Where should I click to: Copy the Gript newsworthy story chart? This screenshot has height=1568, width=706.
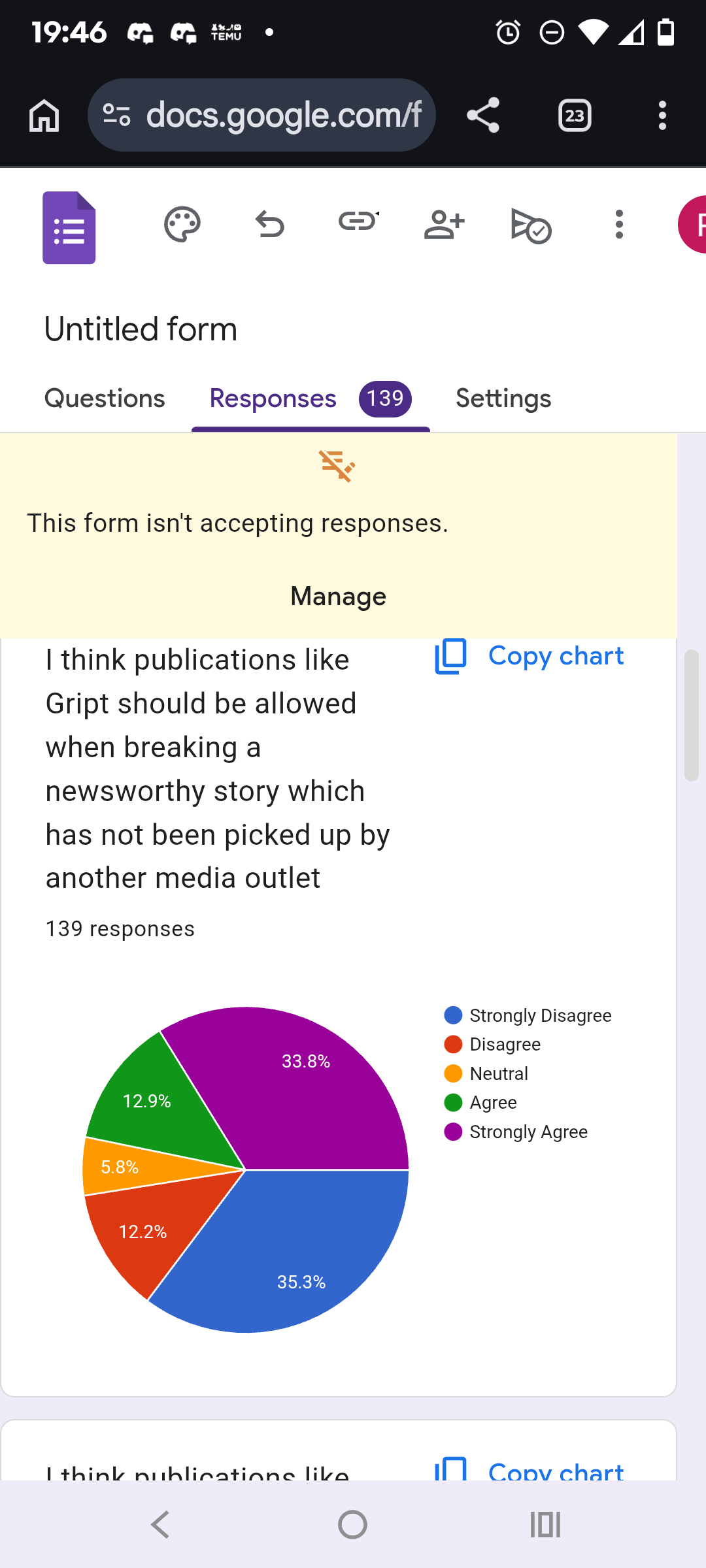pyautogui.click(x=530, y=656)
